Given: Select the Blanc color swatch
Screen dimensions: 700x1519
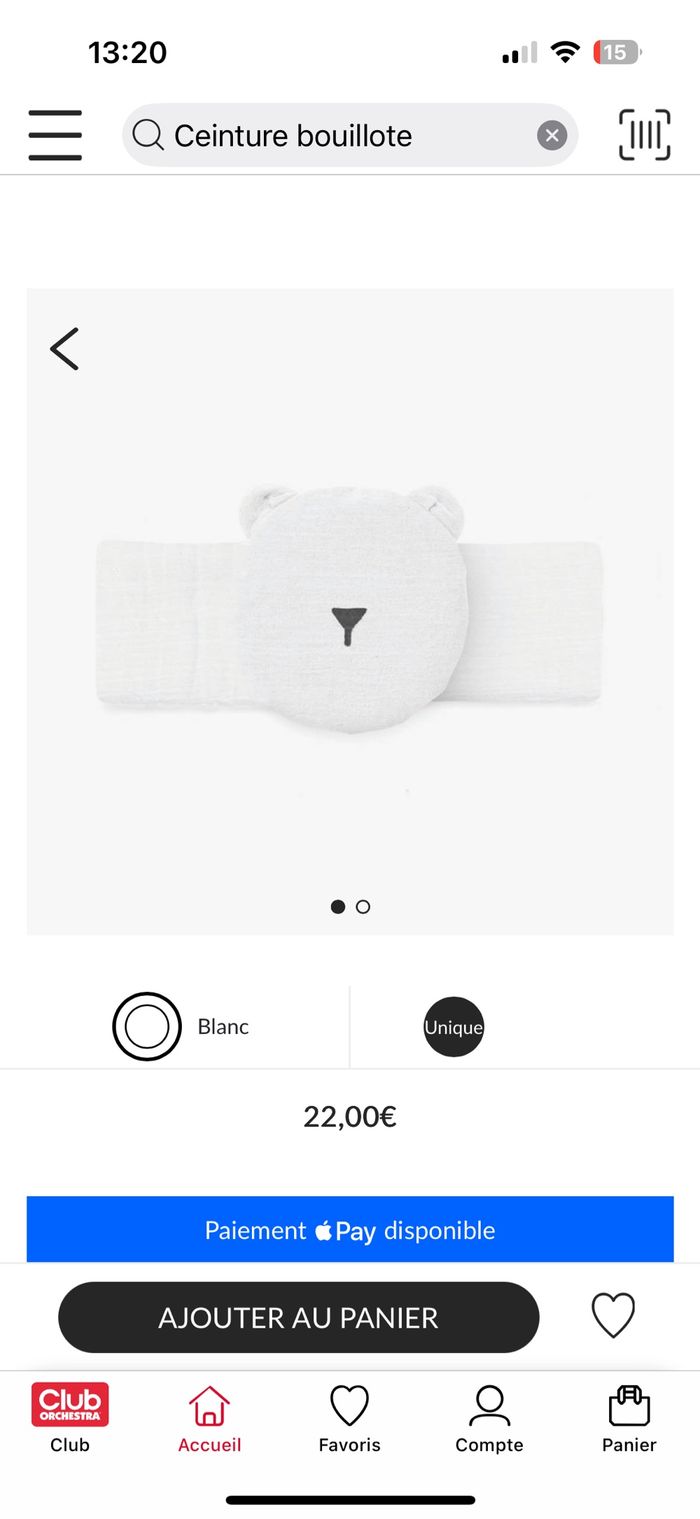Looking at the screenshot, I should pyautogui.click(x=147, y=1026).
